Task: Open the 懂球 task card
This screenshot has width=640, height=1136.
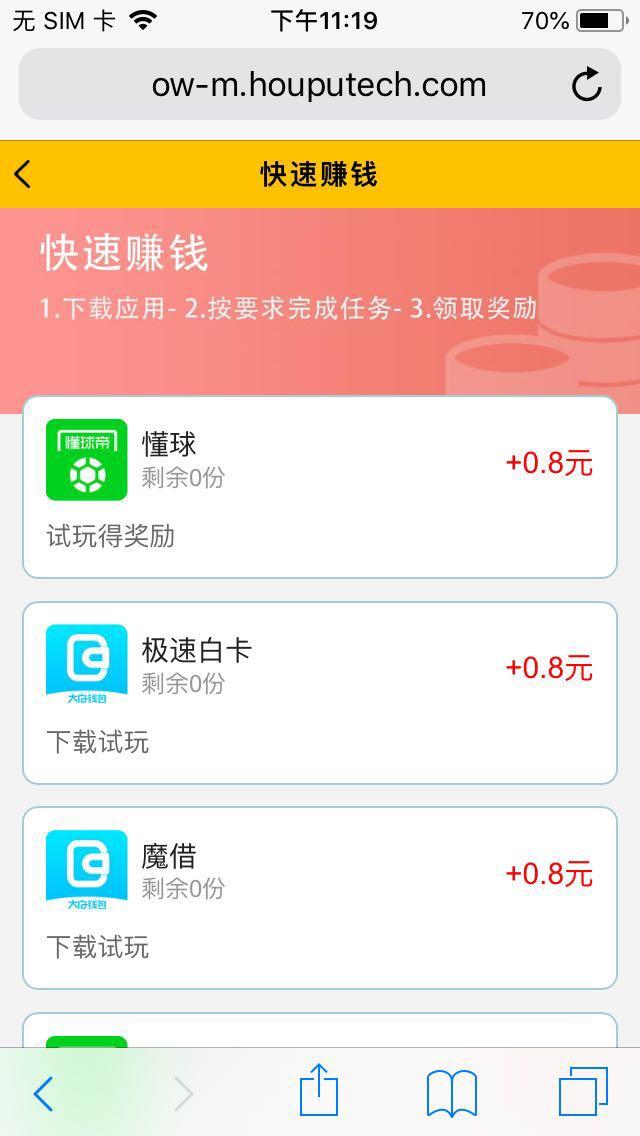Action: pyautogui.click(x=320, y=487)
